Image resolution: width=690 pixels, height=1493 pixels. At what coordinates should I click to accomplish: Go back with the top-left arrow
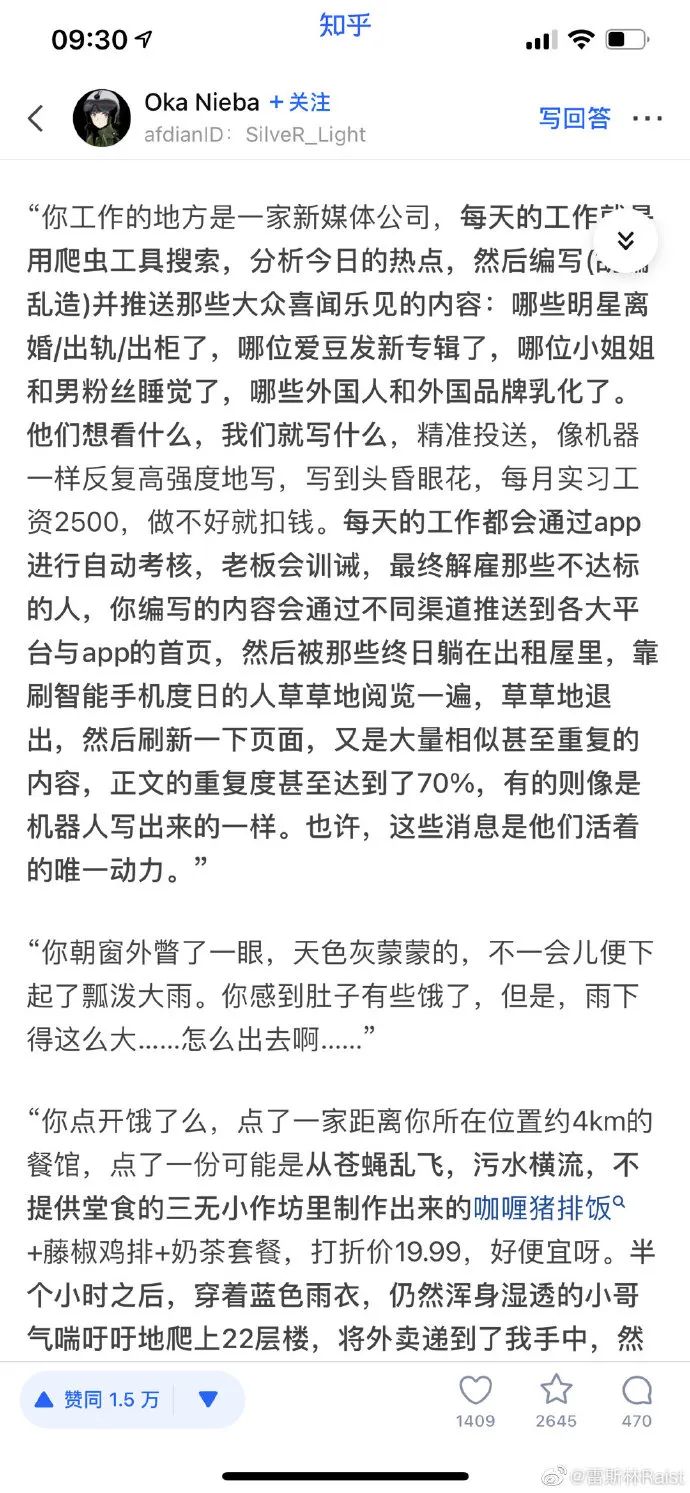point(36,119)
